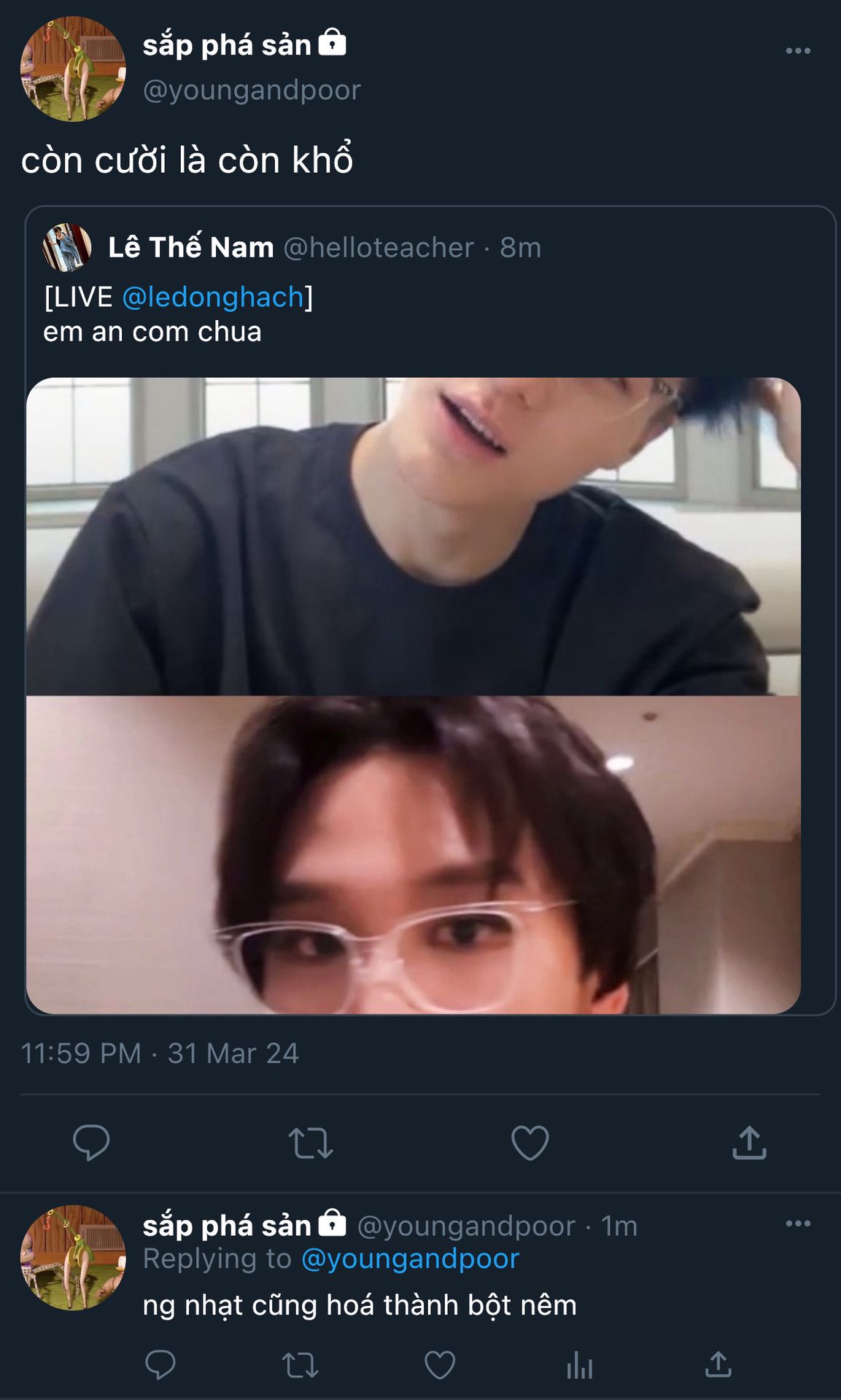Like the main tweet
Viewport: 841px width, 1400px height.
pos(530,1142)
